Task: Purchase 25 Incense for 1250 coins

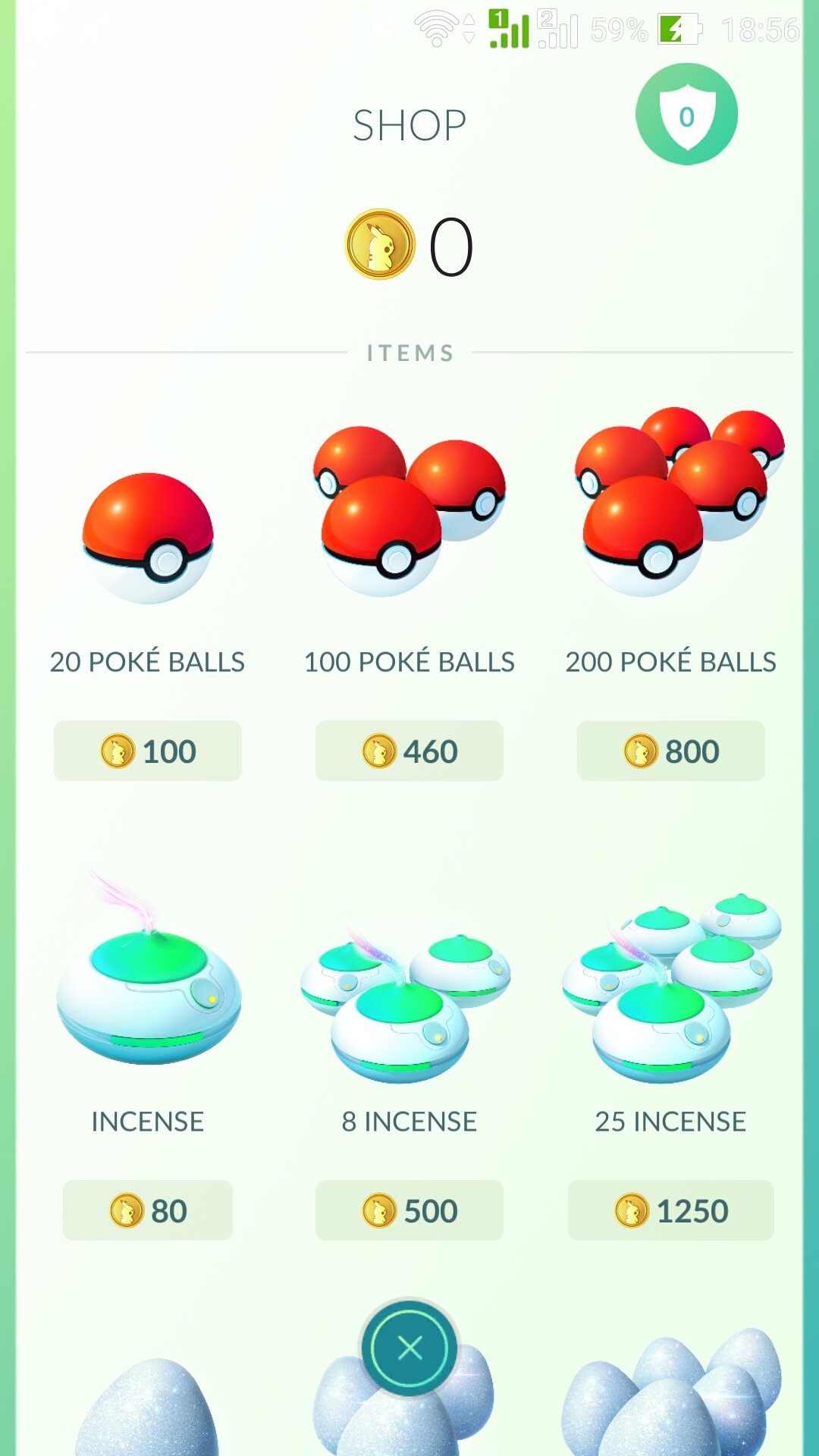Action: tap(671, 1210)
